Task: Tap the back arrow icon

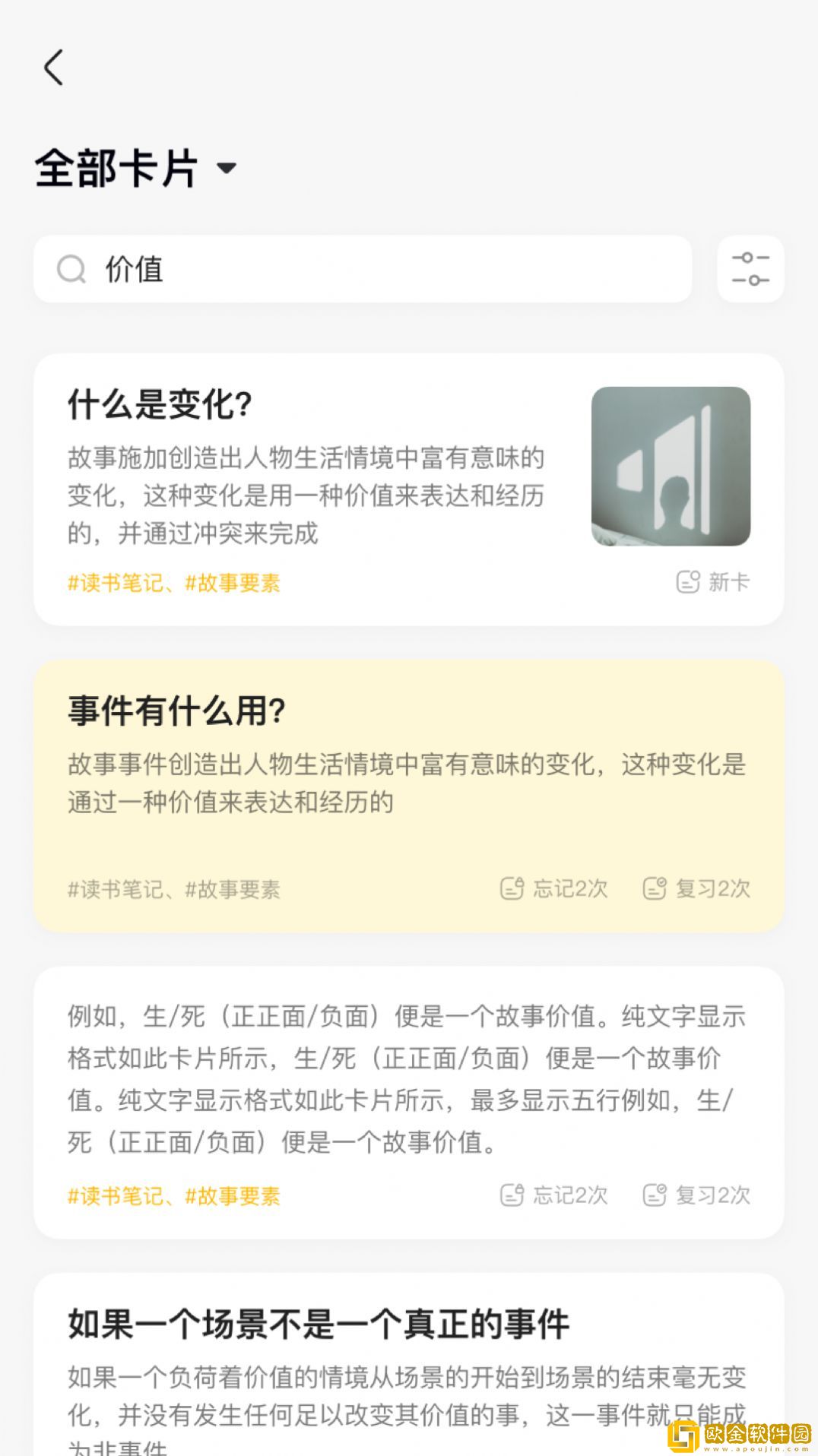Action: click(x=52, y=69)
